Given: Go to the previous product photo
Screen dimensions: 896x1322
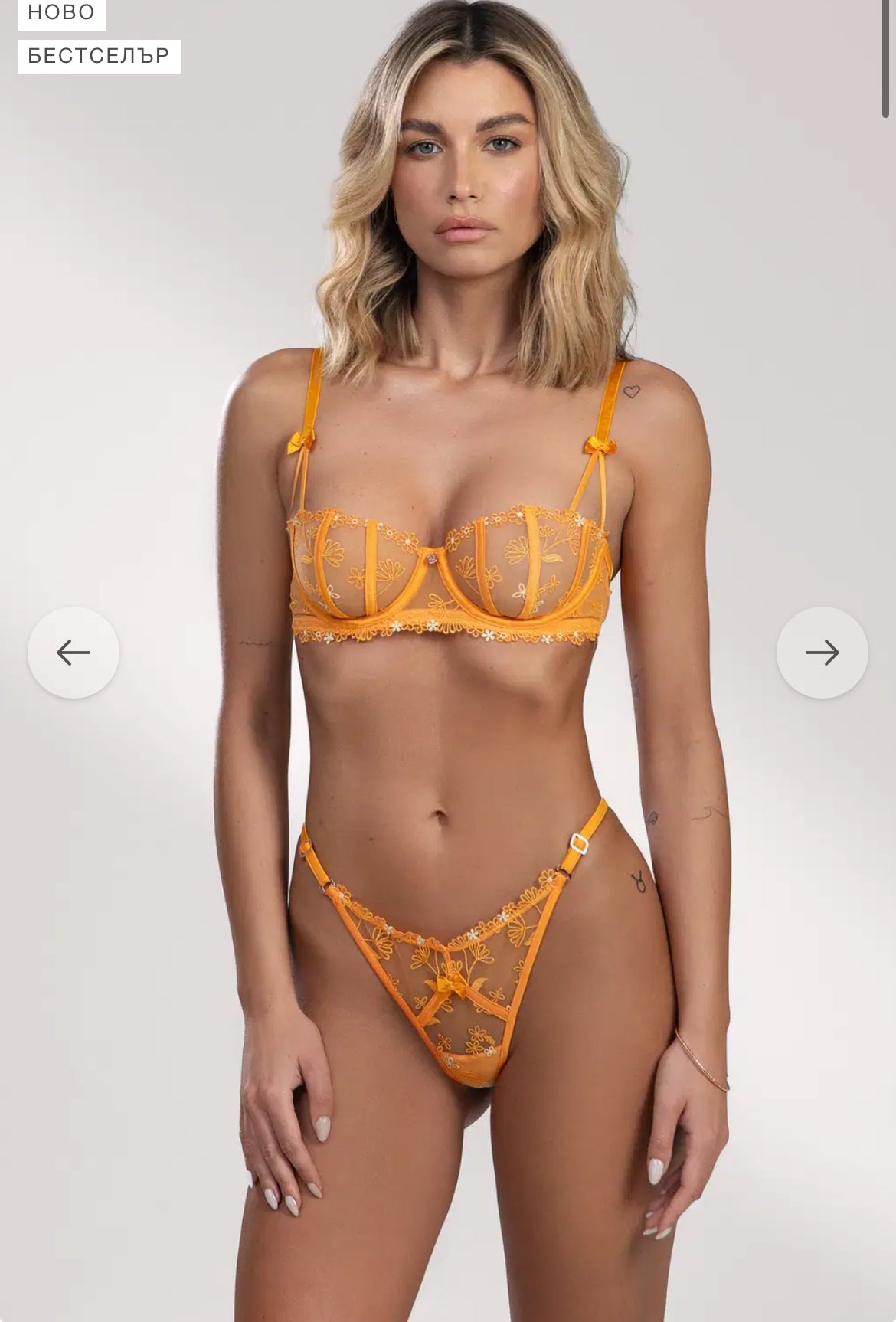Looking at the screenshot, I should [74, 653].
